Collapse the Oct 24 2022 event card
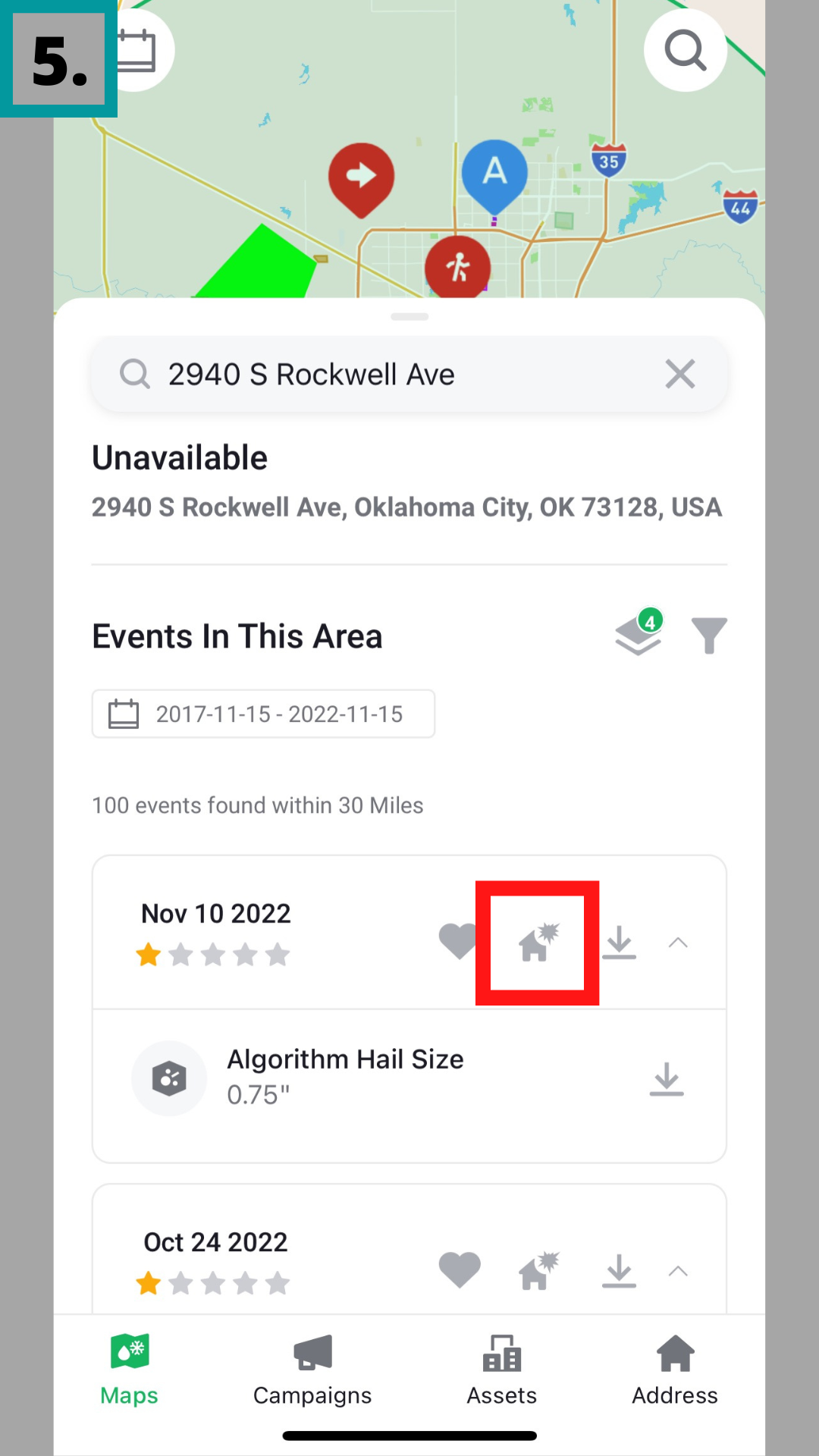The width and height of the screenshot is (819, 1456). tap(678, 1271)
